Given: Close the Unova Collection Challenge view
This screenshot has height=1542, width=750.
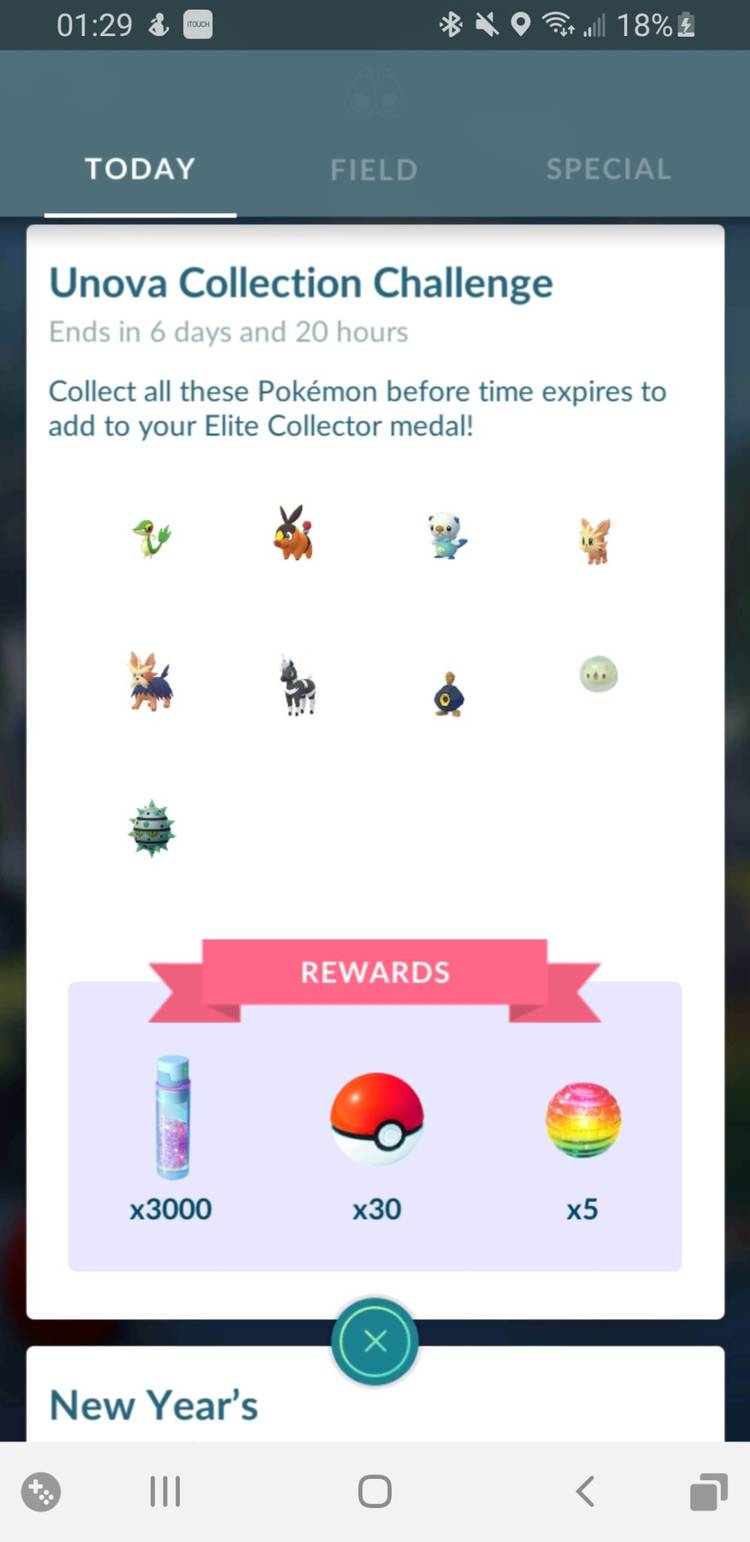Looking at the screenshot, I should [375, 1341].
